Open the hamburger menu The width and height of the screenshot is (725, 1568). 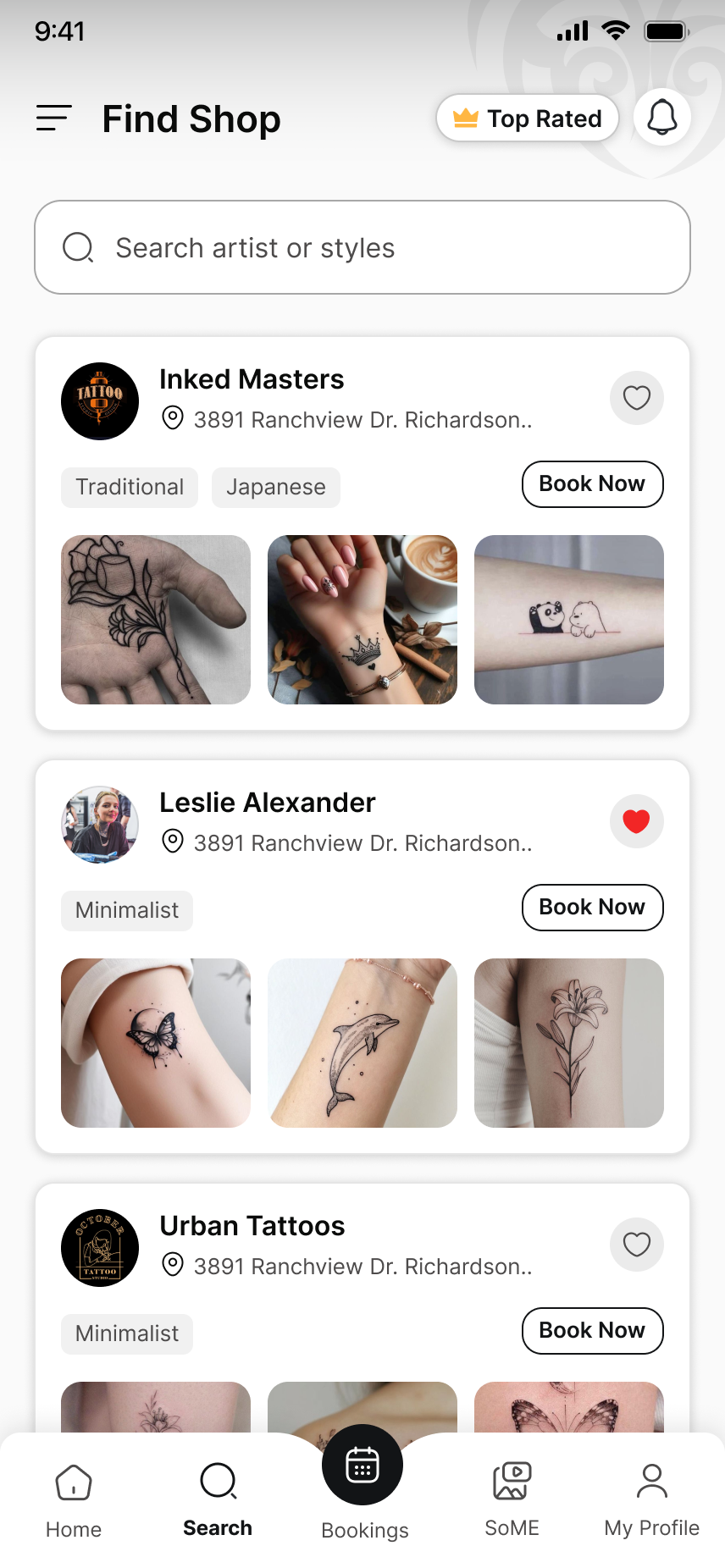53,118
